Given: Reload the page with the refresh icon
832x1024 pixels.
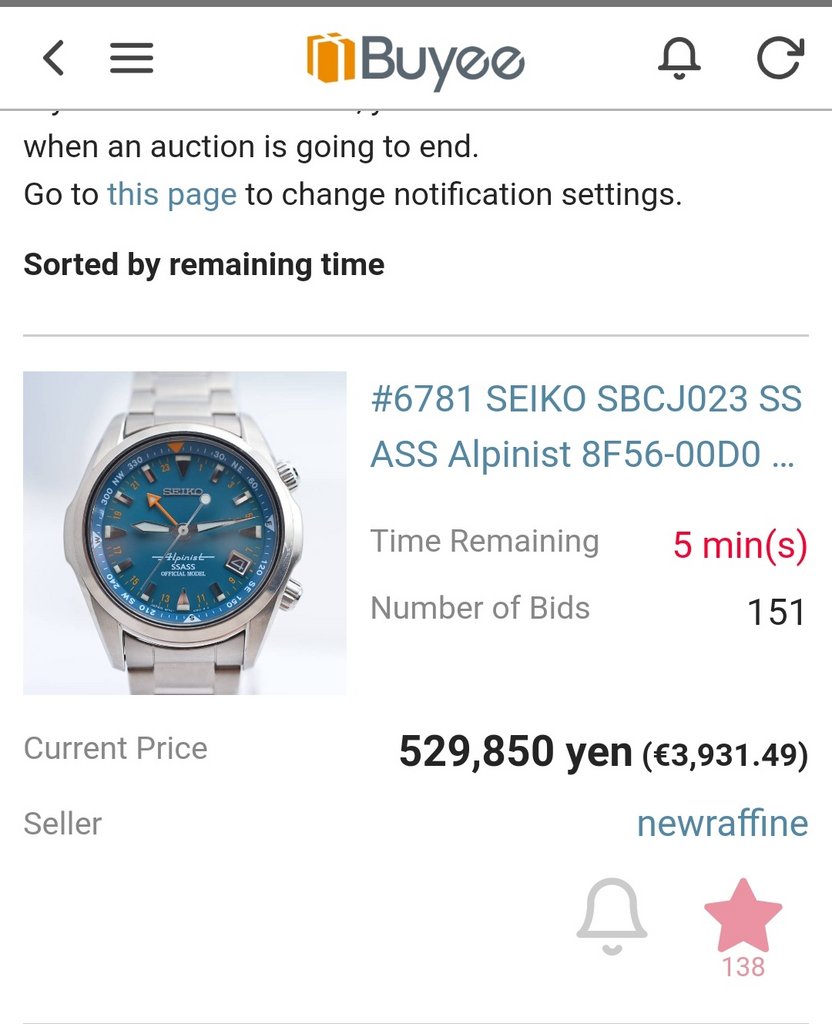Looking at the screenshot, I should tap(780, 58).
